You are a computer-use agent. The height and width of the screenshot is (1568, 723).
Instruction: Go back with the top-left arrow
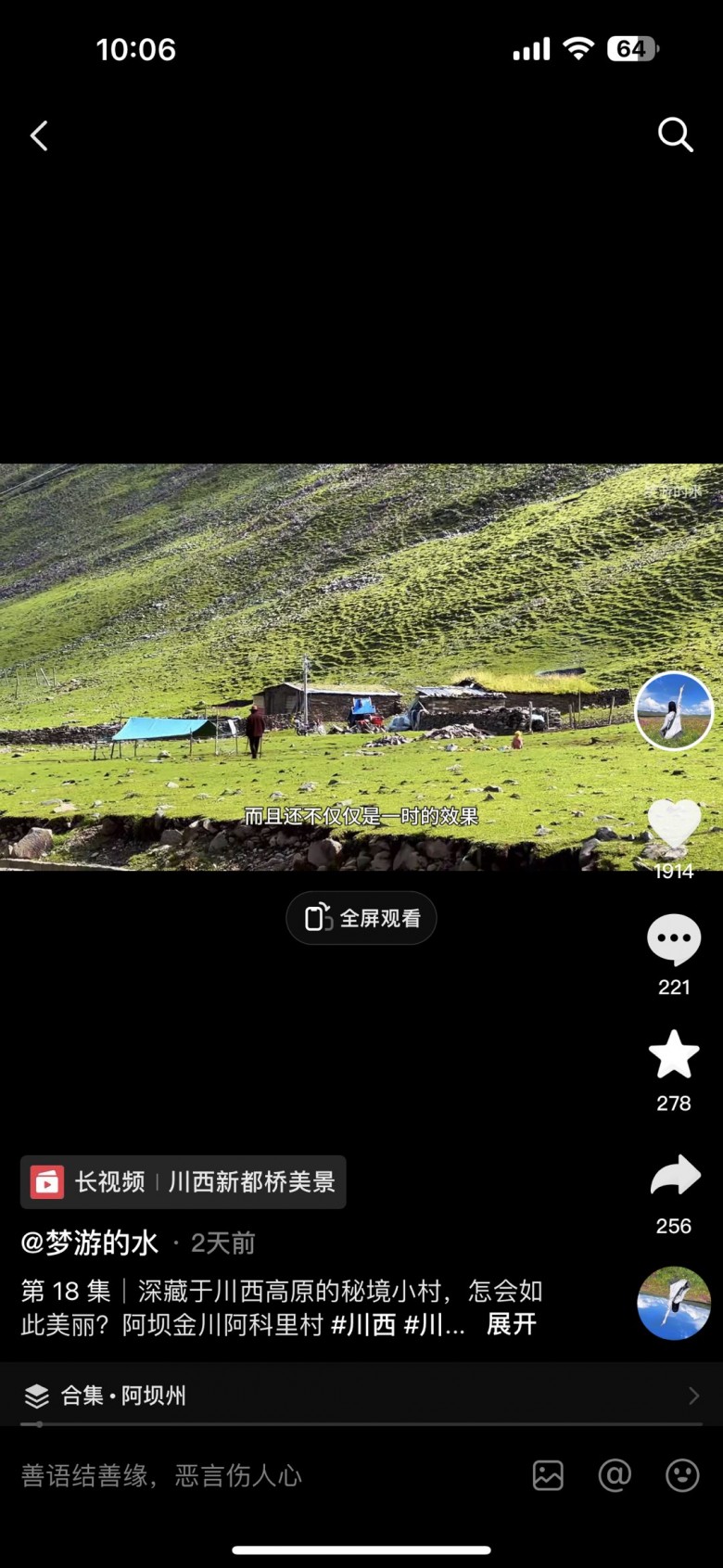(x=39, y=136)
